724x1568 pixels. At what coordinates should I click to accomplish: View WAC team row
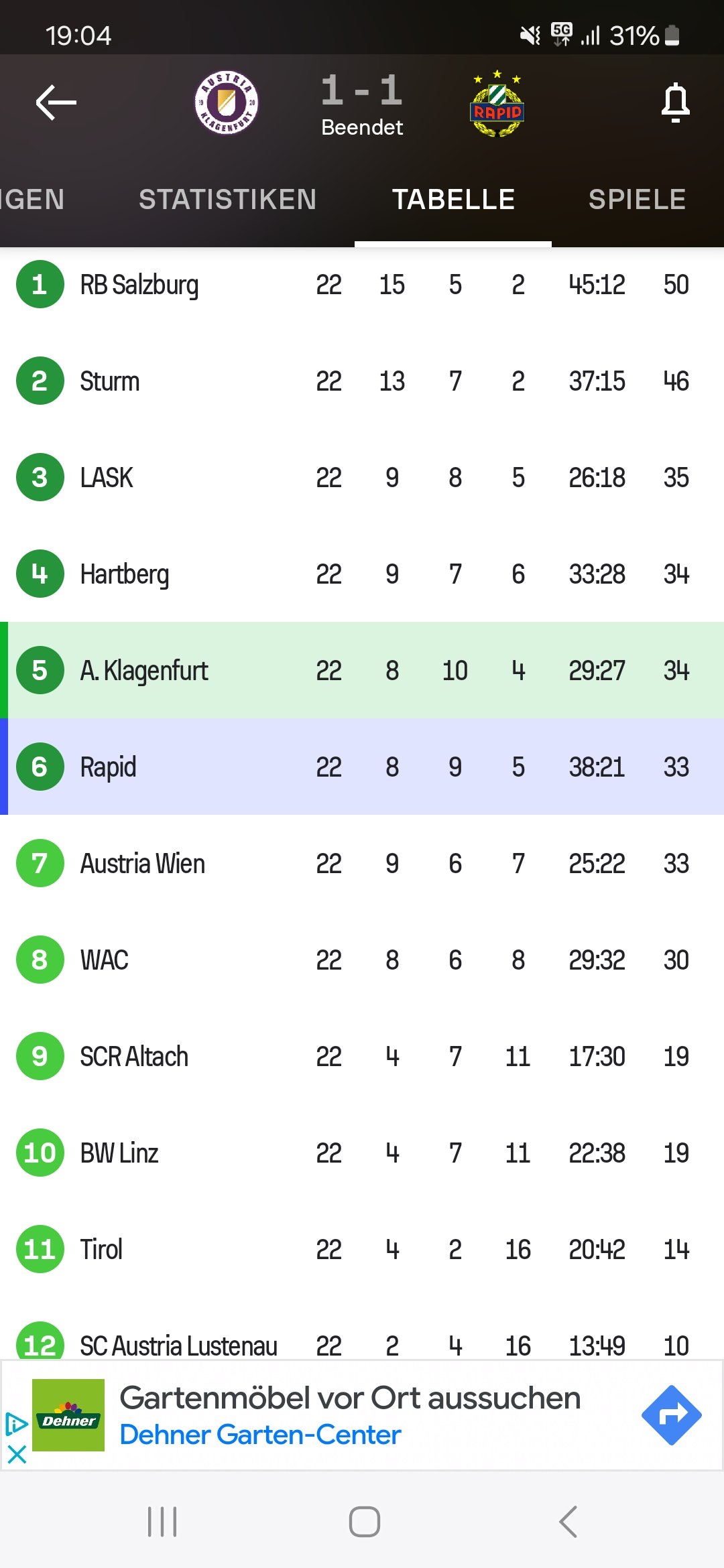[362, 960]
